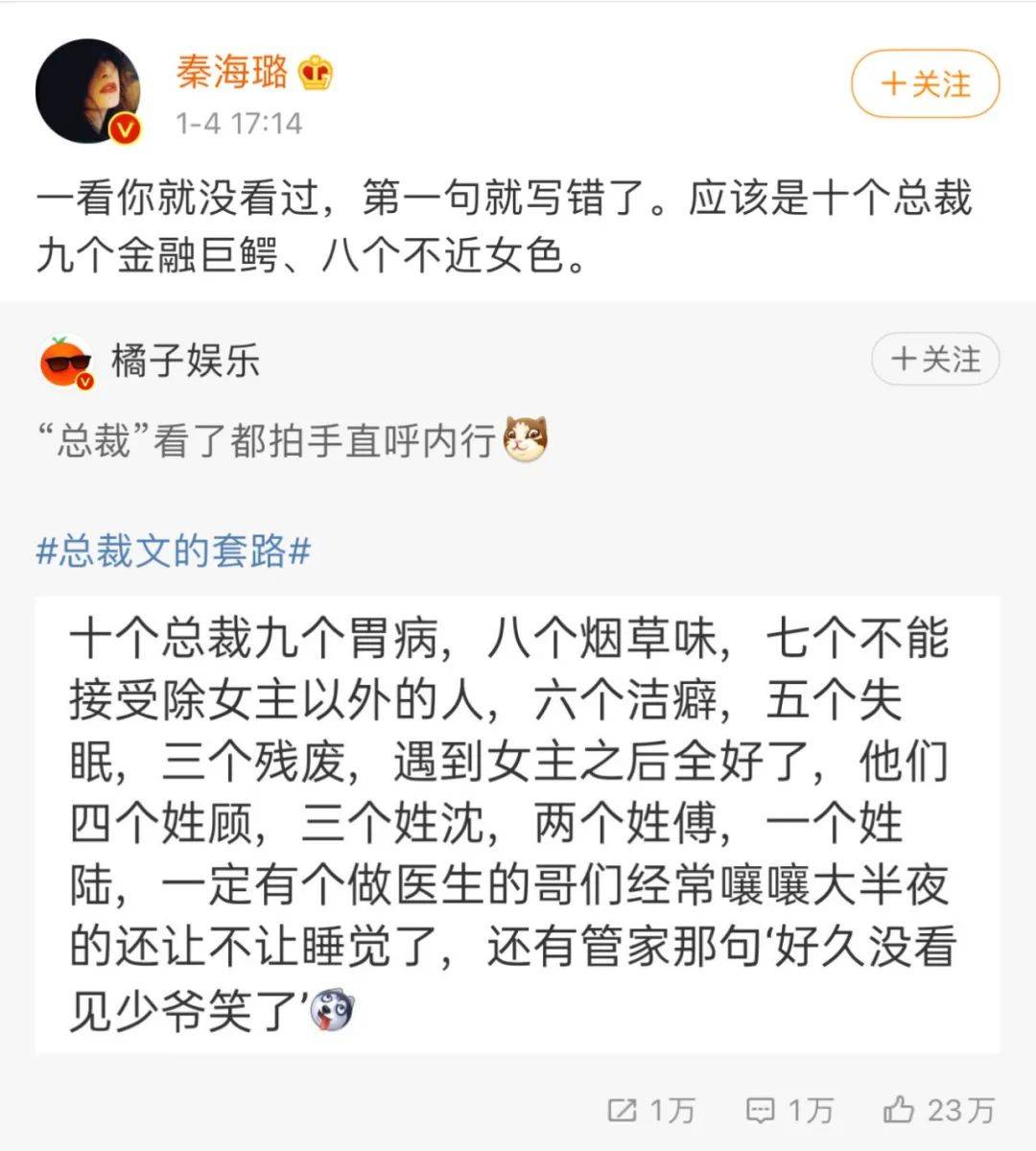Open the 秦海璐 username link

[232, 72]
